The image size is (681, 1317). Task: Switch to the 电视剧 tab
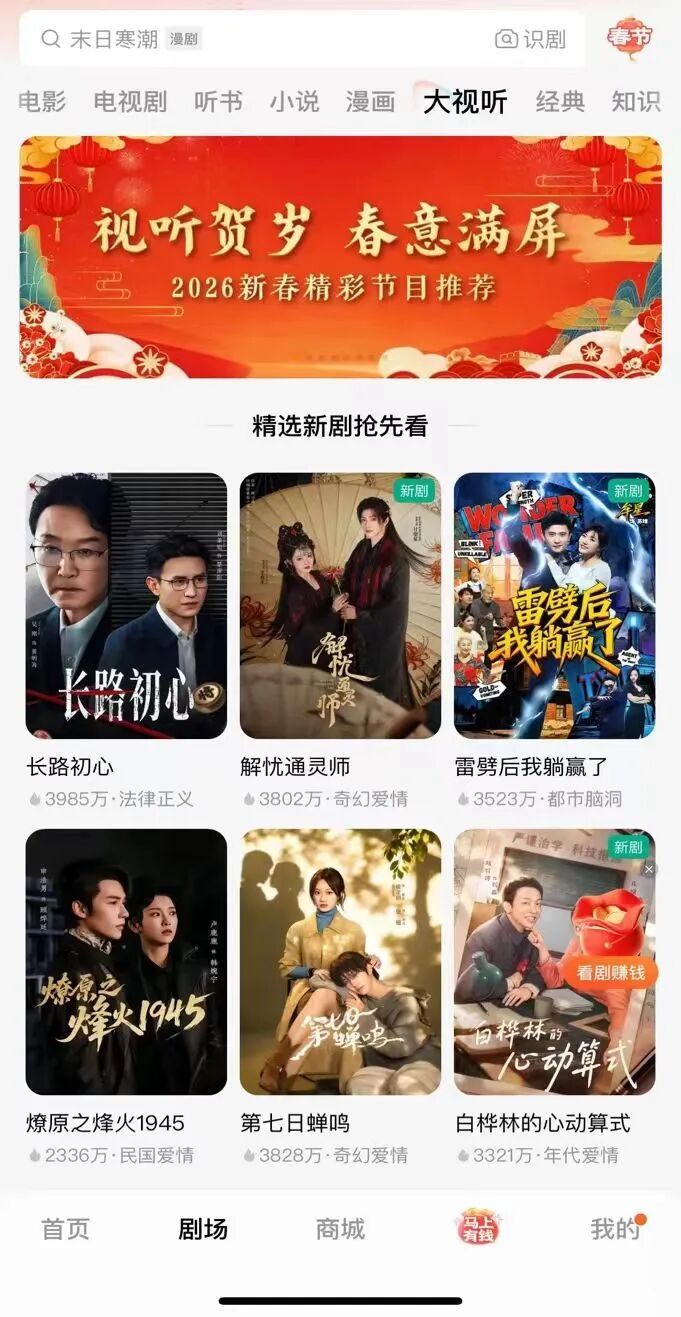pos(130,101)
